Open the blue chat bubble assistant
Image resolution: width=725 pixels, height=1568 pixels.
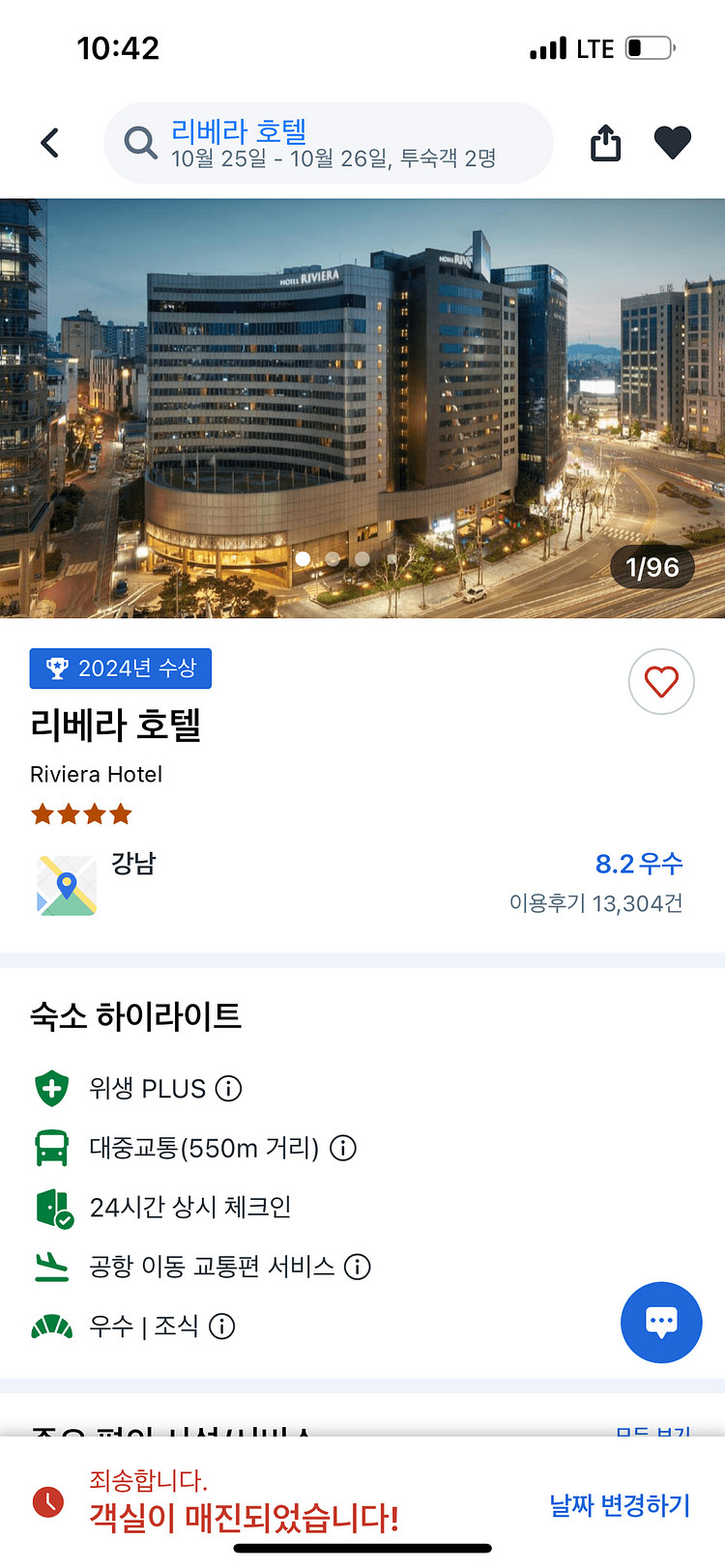pyautogui.click(x=661, y=1323)
